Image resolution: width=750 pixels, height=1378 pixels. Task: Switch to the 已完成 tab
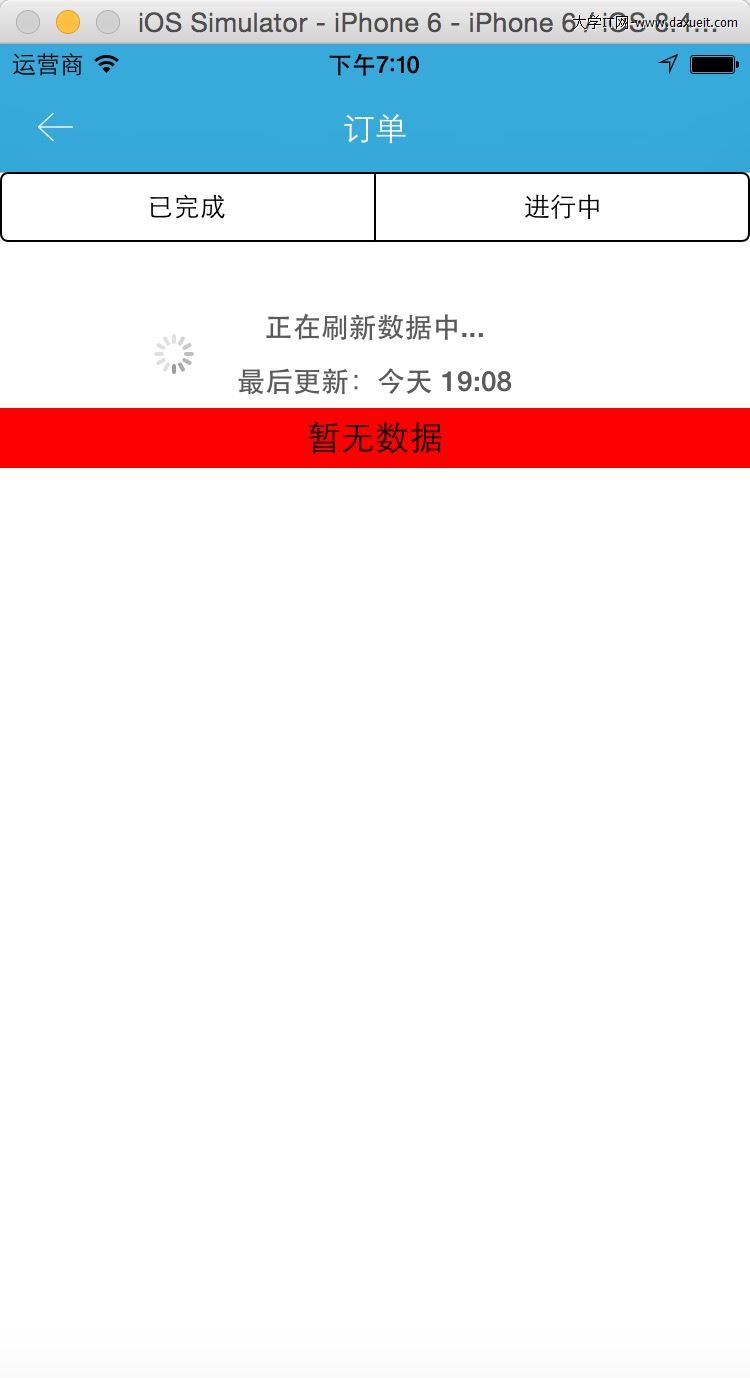pyautogui.click(x=188, y=207)
